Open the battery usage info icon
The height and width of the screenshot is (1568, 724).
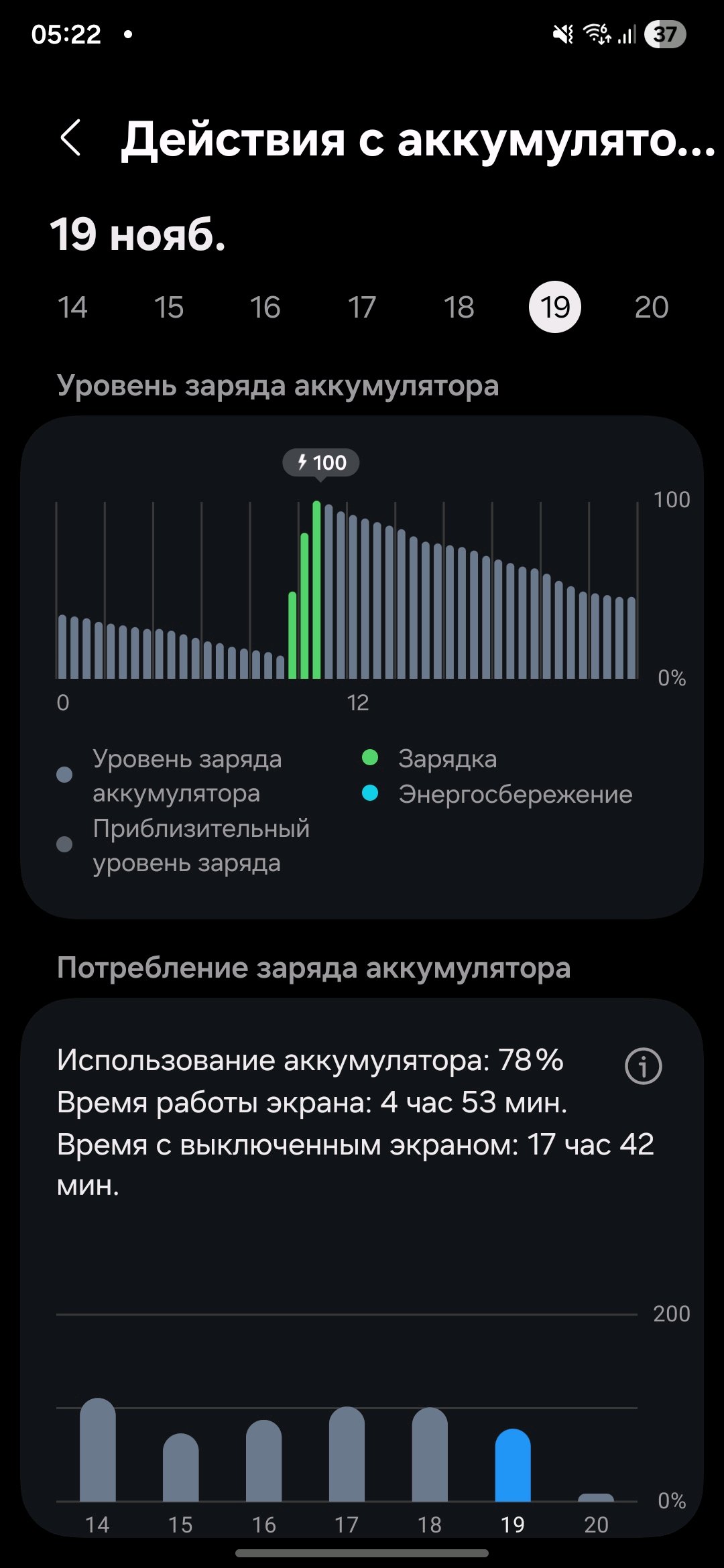643,1066
